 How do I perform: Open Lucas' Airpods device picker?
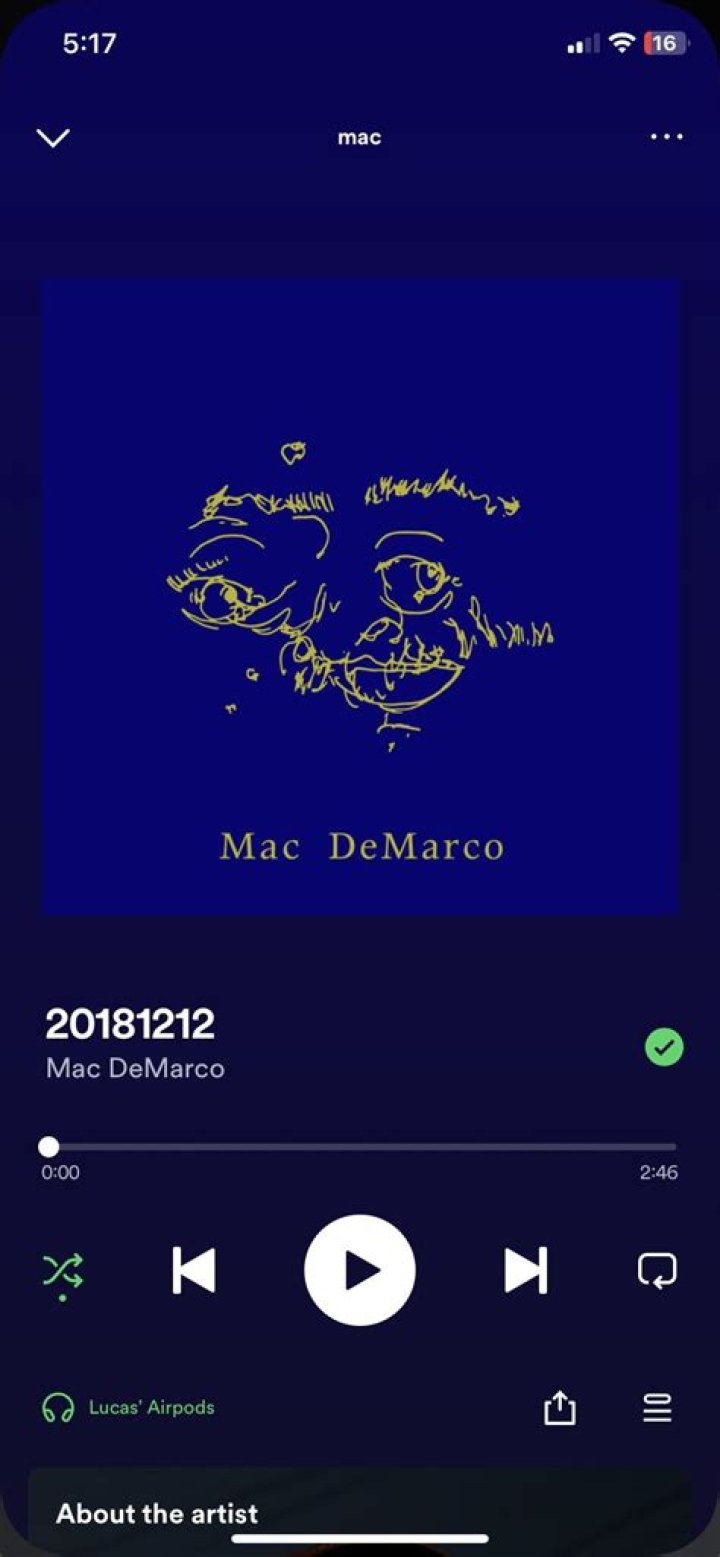[130, 1408]
